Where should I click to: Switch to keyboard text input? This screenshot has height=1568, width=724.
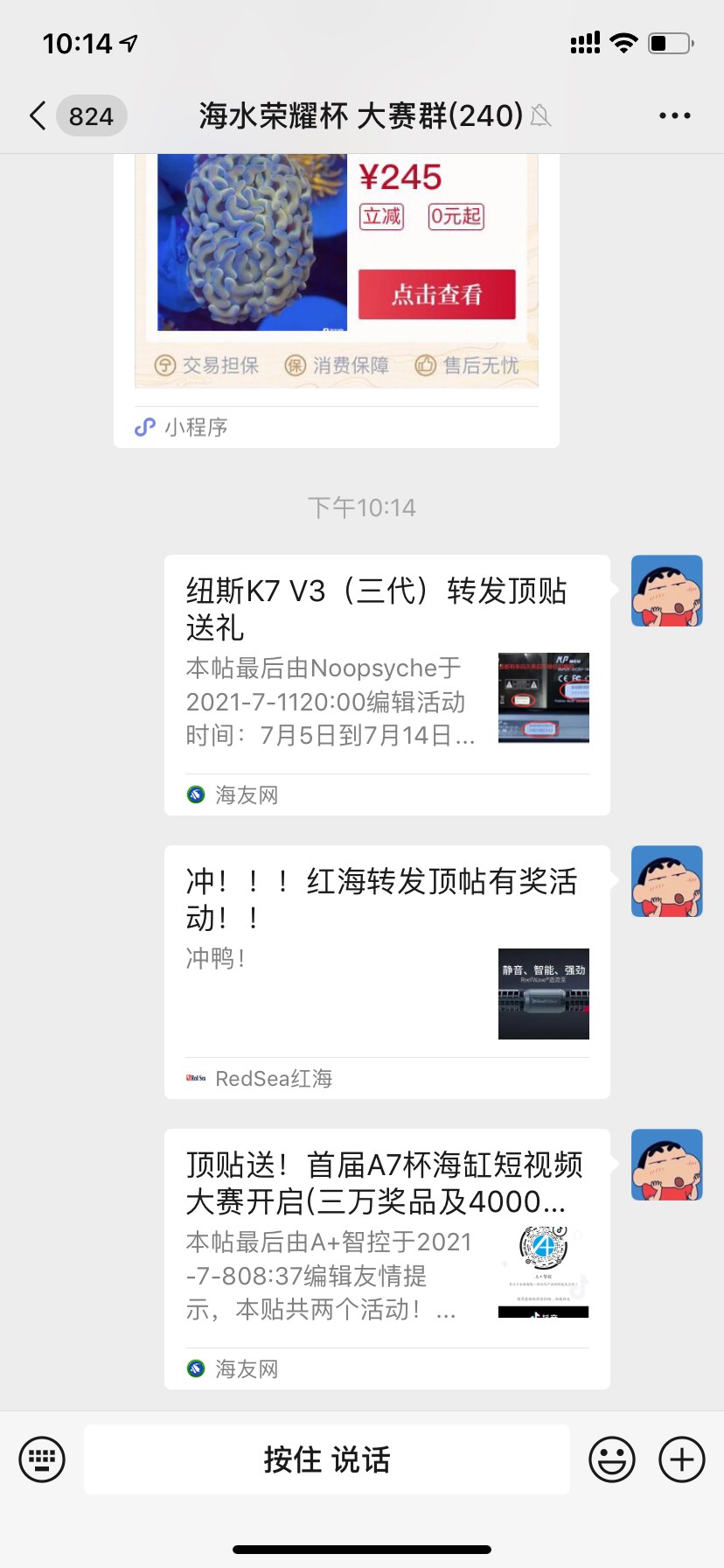(x=42, y=1459)
